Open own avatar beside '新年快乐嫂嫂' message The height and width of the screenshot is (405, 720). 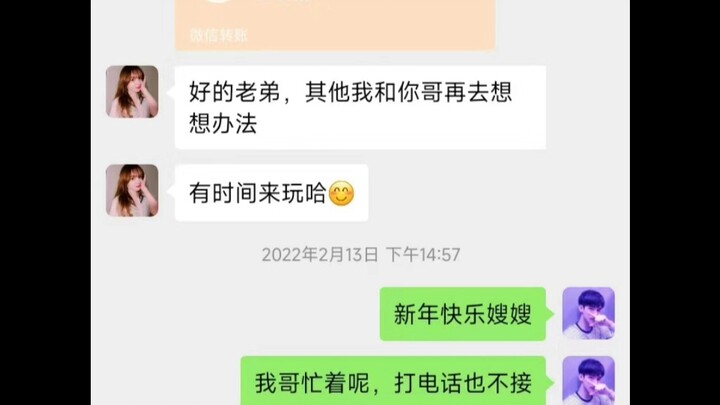tap(588, 313)
